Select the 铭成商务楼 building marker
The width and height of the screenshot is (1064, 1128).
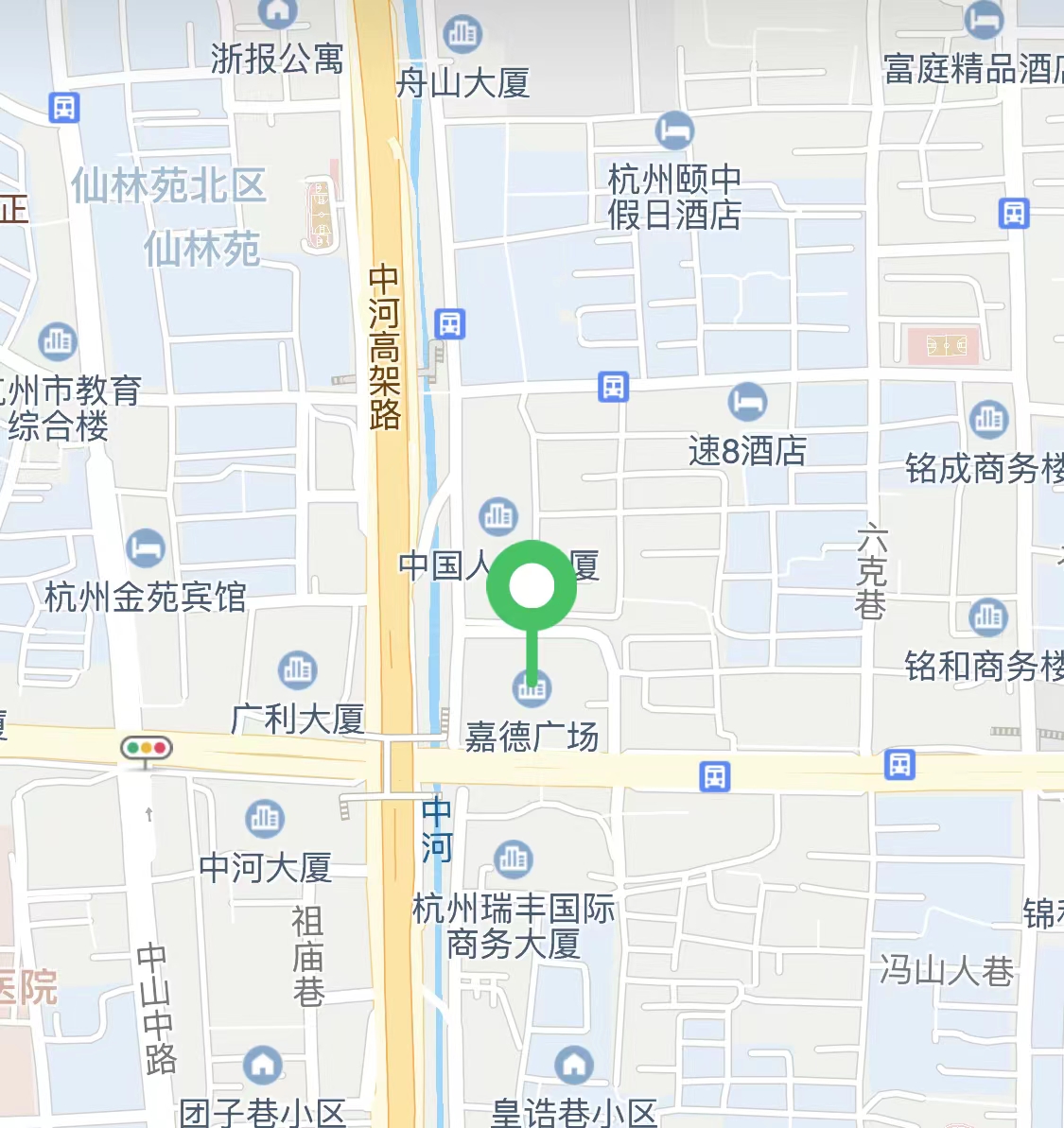tap(988, 418)
